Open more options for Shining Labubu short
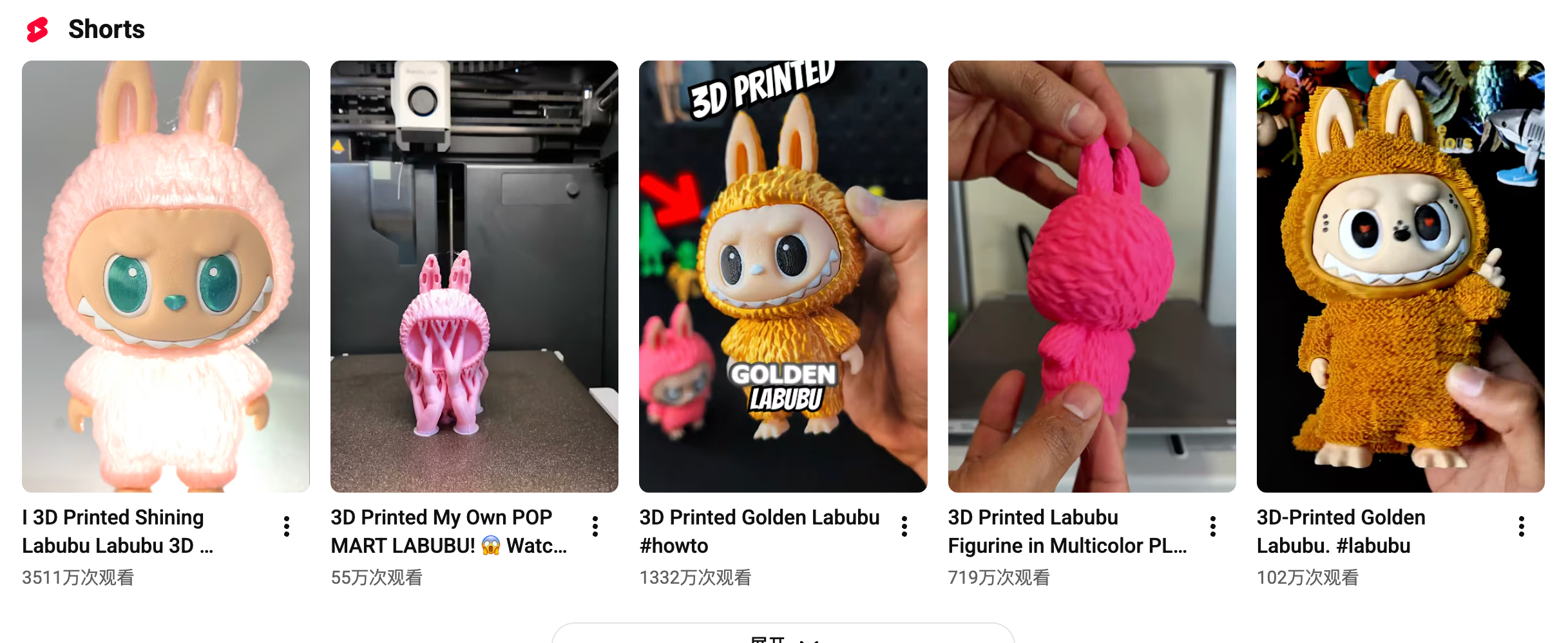 tap(287, 526)
